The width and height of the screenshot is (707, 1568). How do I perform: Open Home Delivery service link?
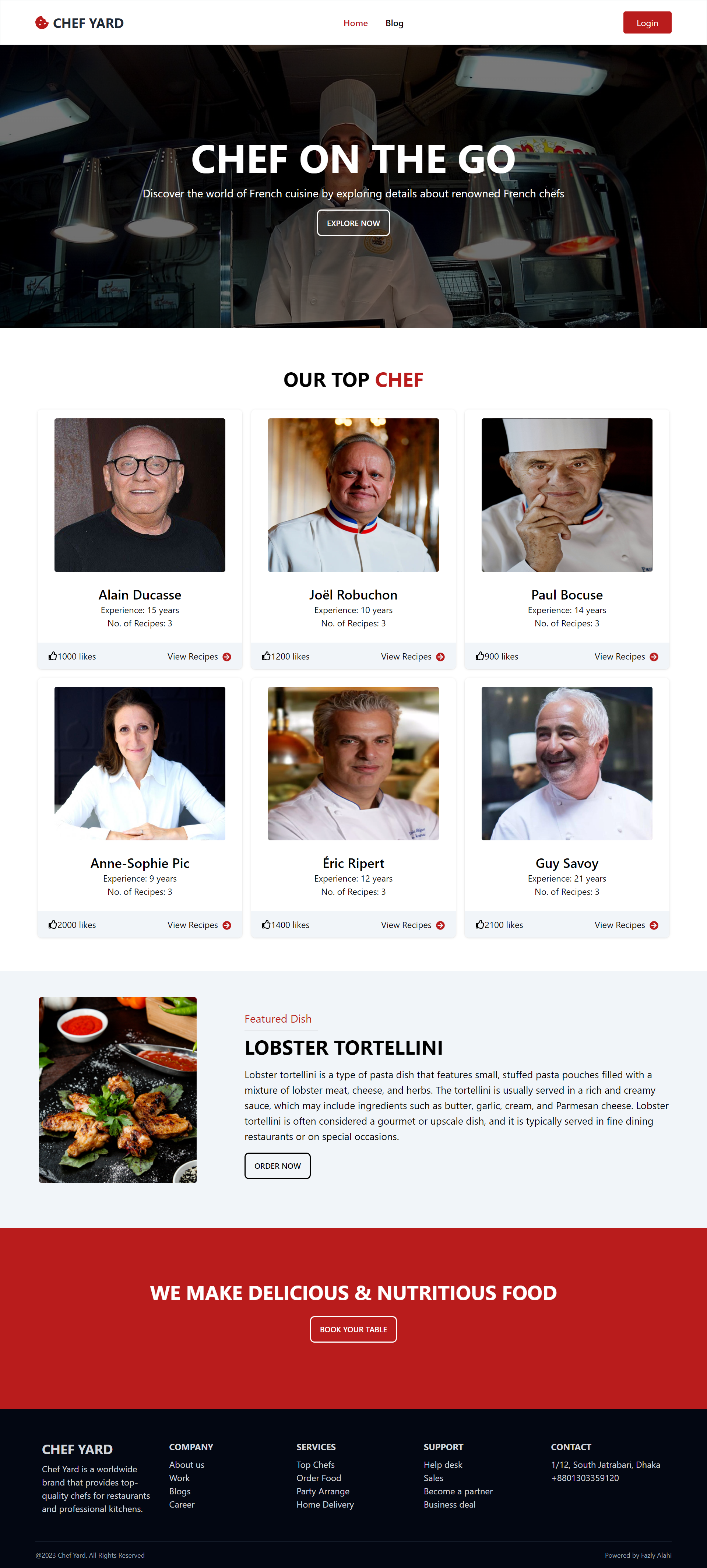(x=325, y=1504)
